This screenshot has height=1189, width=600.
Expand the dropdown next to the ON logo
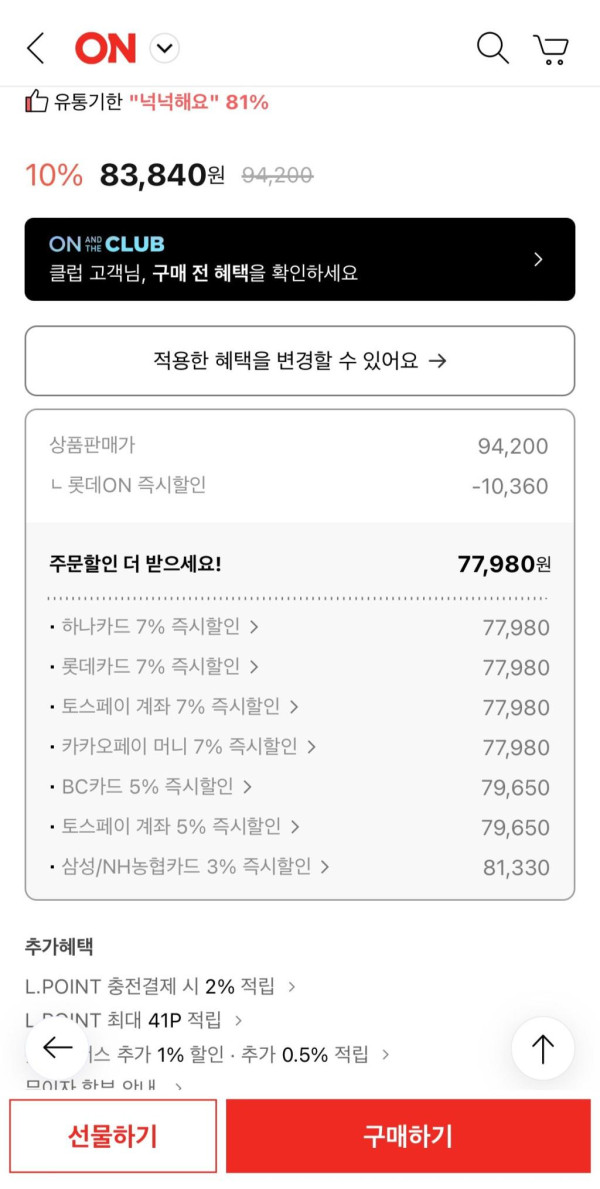tap(164, 48)
